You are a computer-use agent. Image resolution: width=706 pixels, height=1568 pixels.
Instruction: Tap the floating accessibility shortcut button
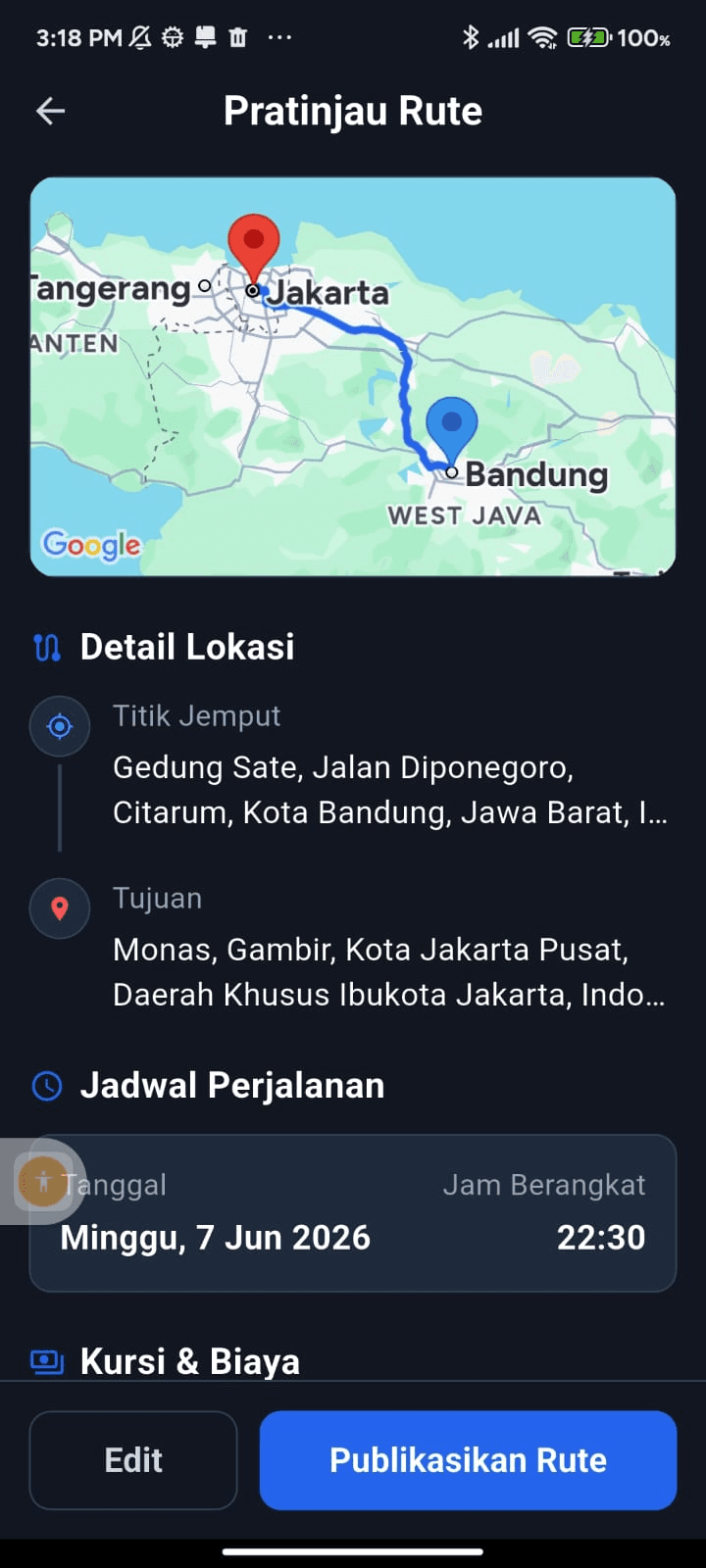(x=42, y=1182)
